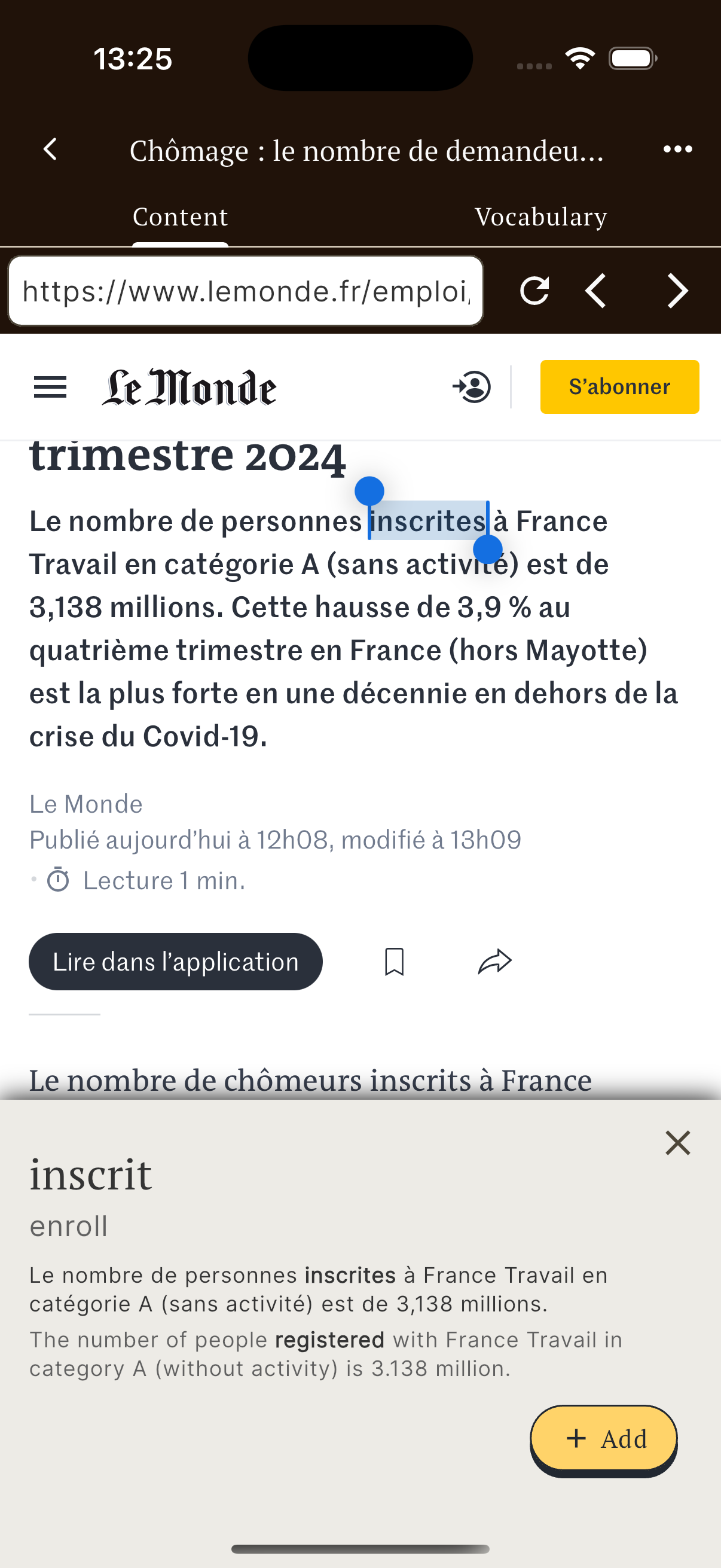Tap Lire dans l'application button
Viewport: 721px width, 1568px height.
tap(176, 962)
